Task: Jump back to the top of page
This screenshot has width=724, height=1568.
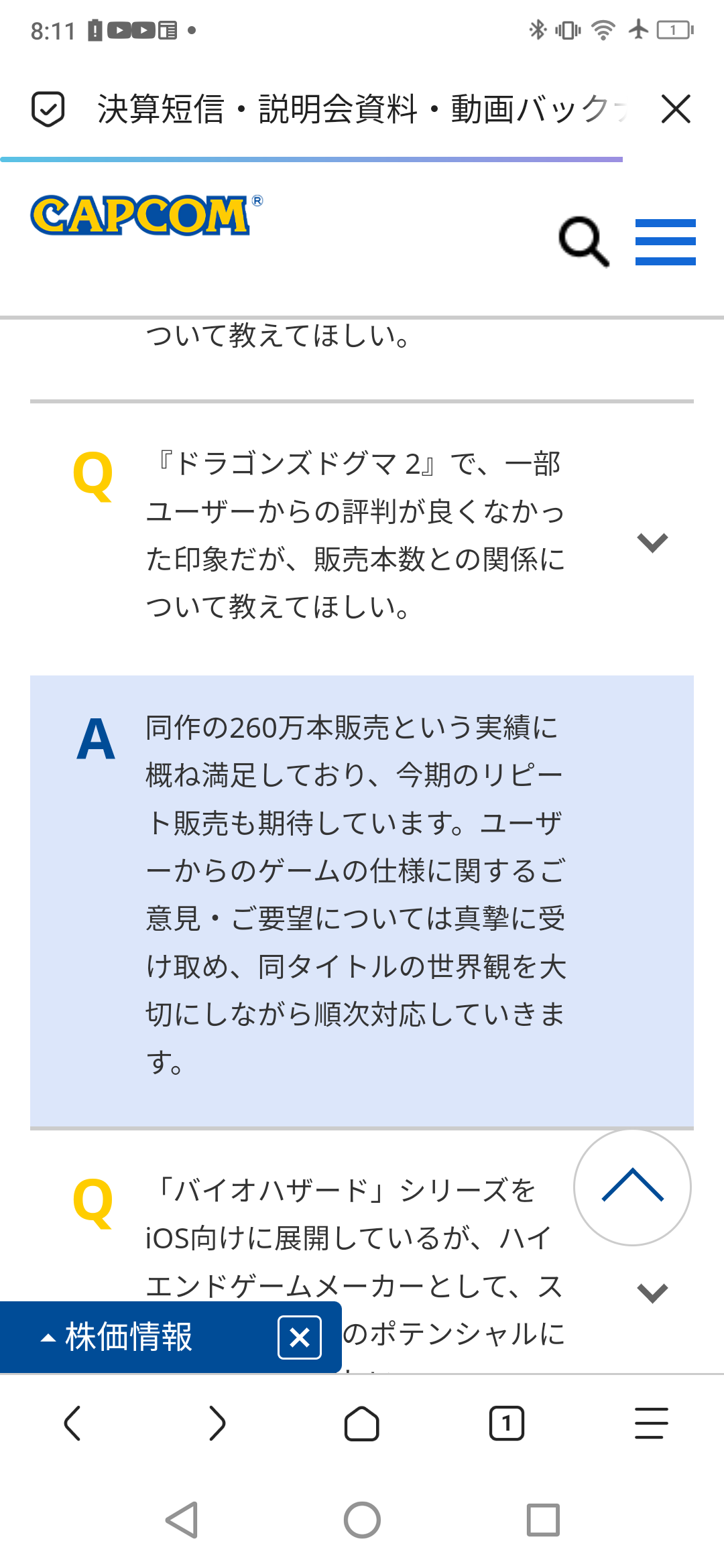Action: [632, 1187]
